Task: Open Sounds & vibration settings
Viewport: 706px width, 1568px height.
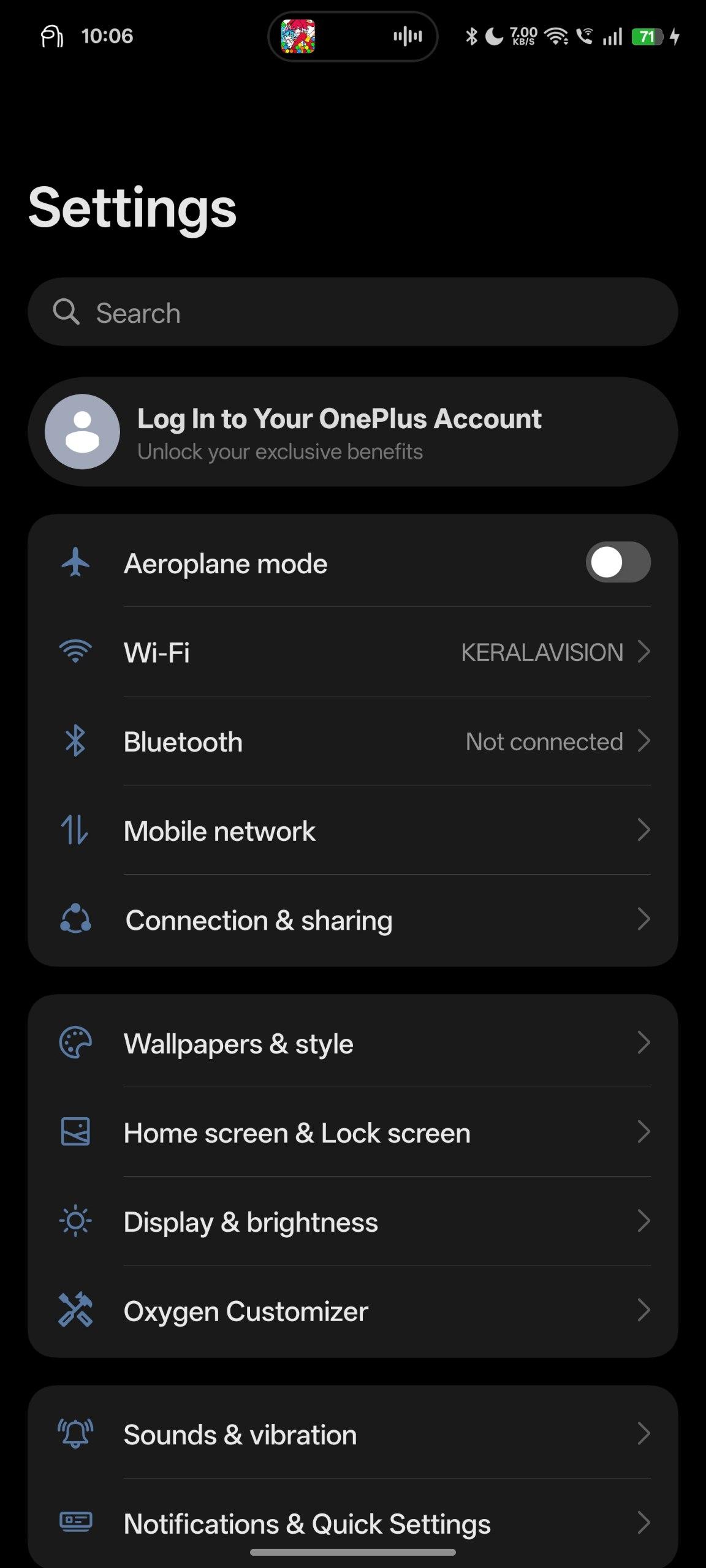Action: point(352,1434)
